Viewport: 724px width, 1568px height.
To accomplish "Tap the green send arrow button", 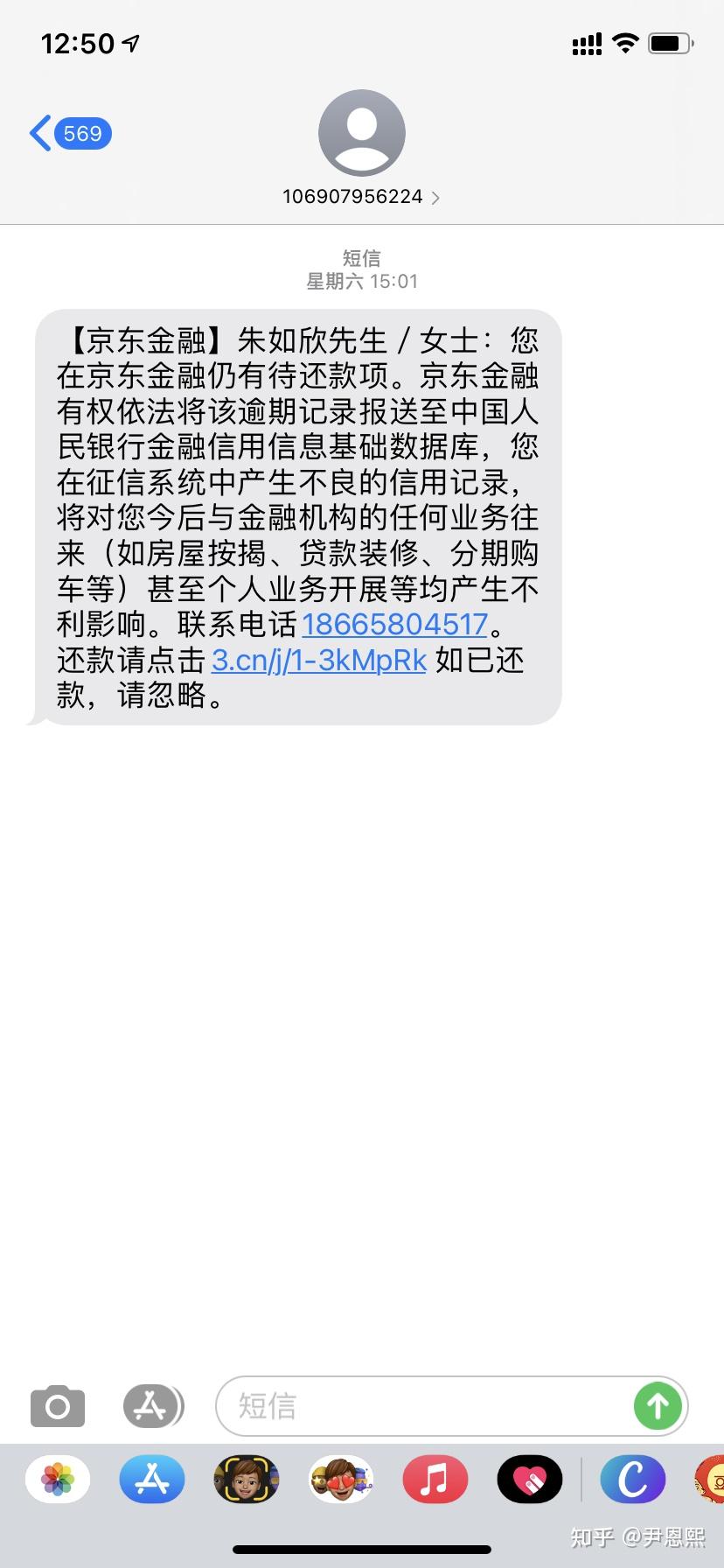I will point(657,1406).
